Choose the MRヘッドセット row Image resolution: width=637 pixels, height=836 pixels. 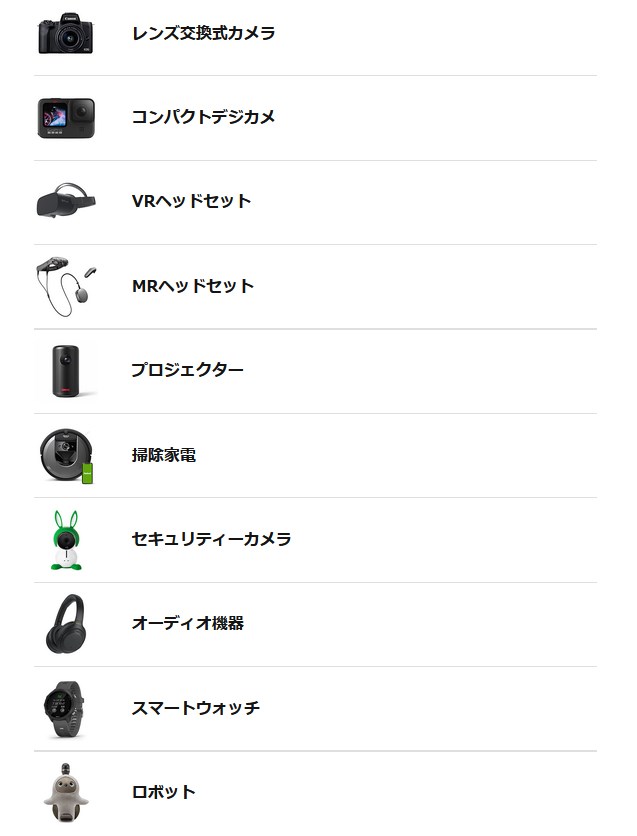tap(192, 286)
